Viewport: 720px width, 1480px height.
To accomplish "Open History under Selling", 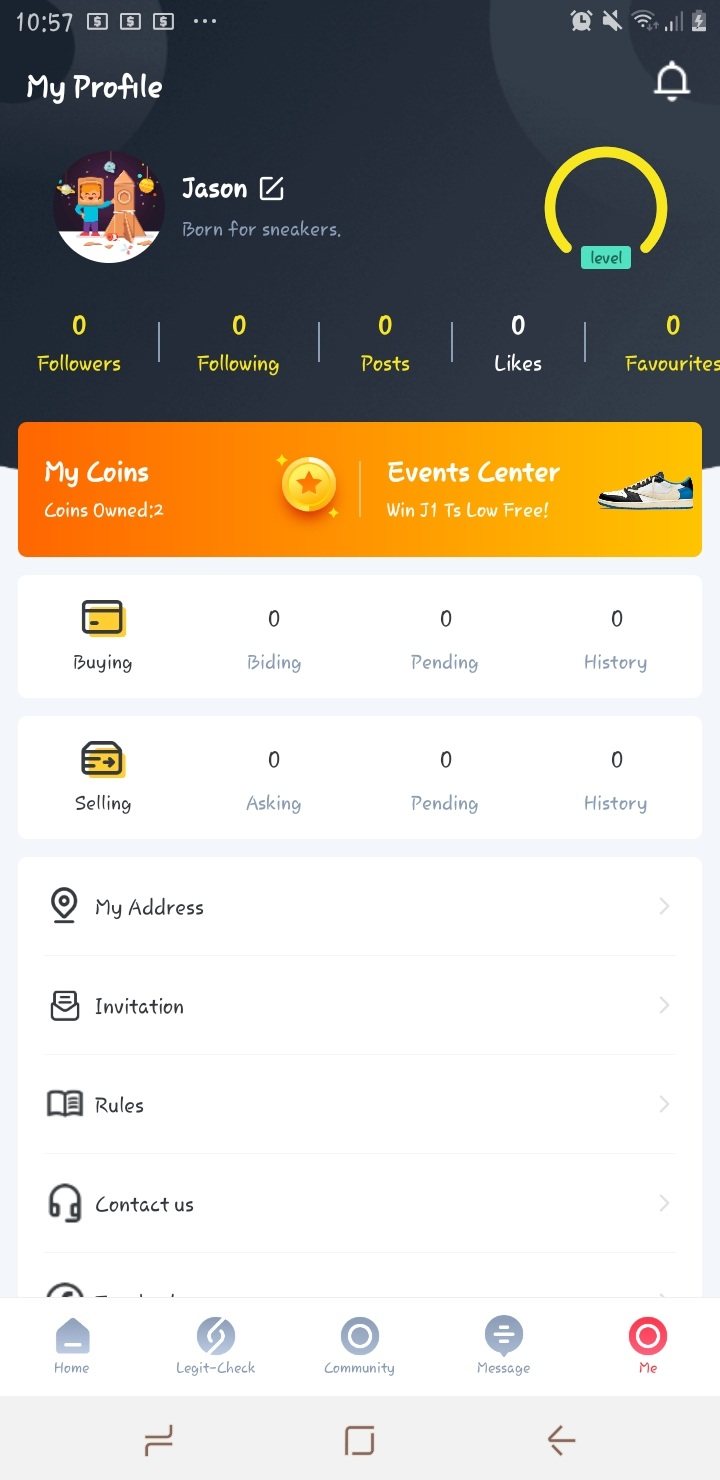I will [616, 779].
